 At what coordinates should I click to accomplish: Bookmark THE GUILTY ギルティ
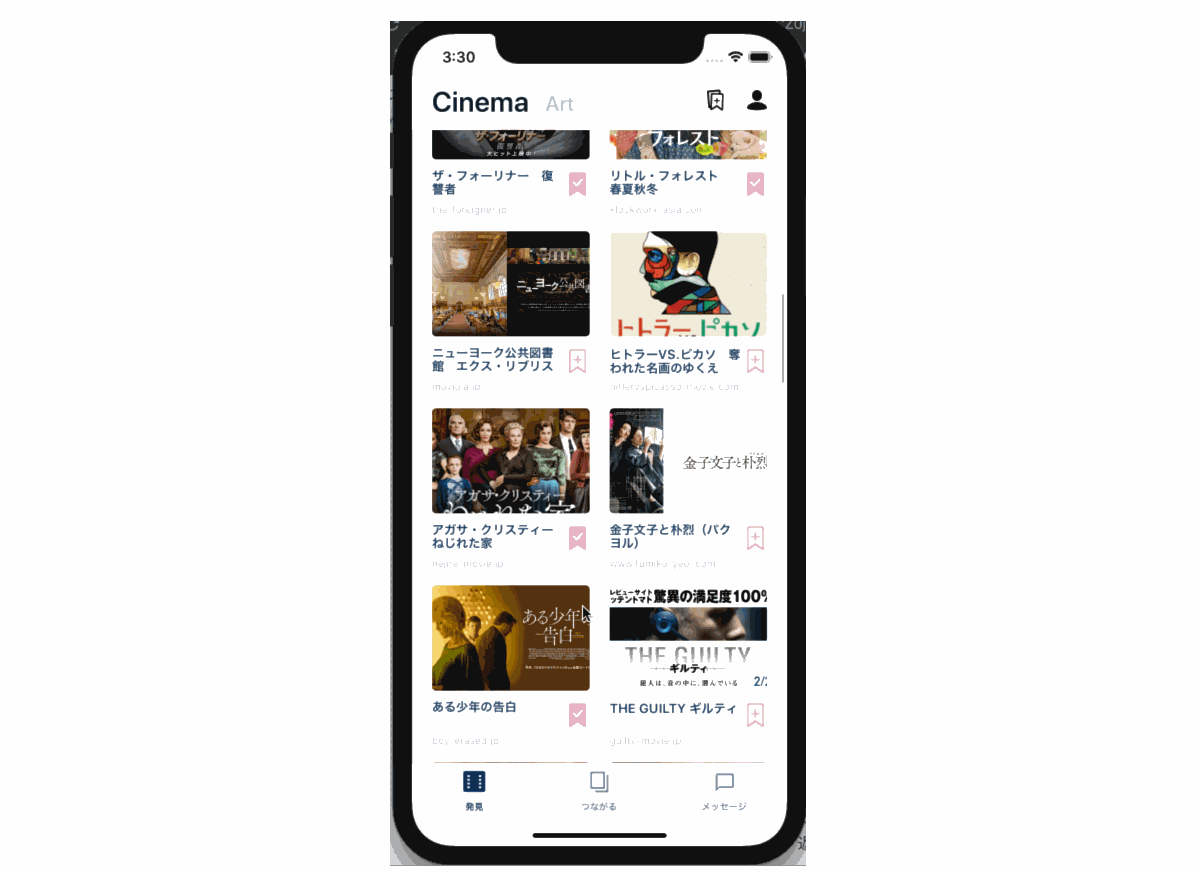(x=755, y=715)
